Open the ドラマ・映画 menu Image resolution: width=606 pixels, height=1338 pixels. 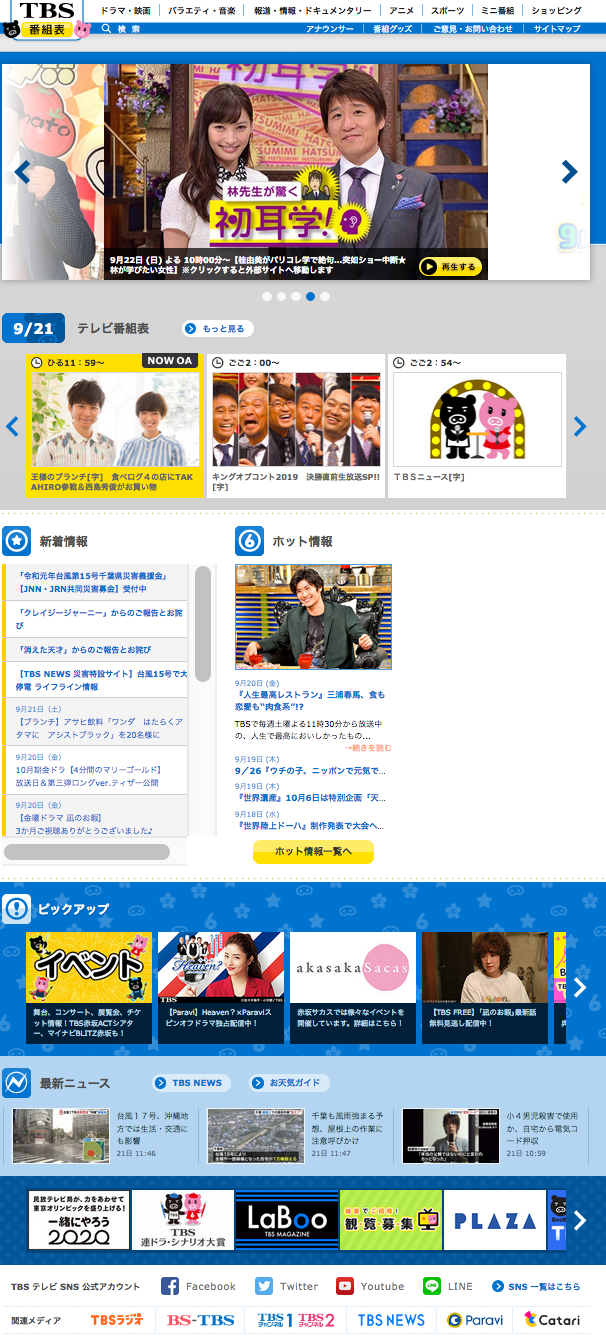pos(125,10)
